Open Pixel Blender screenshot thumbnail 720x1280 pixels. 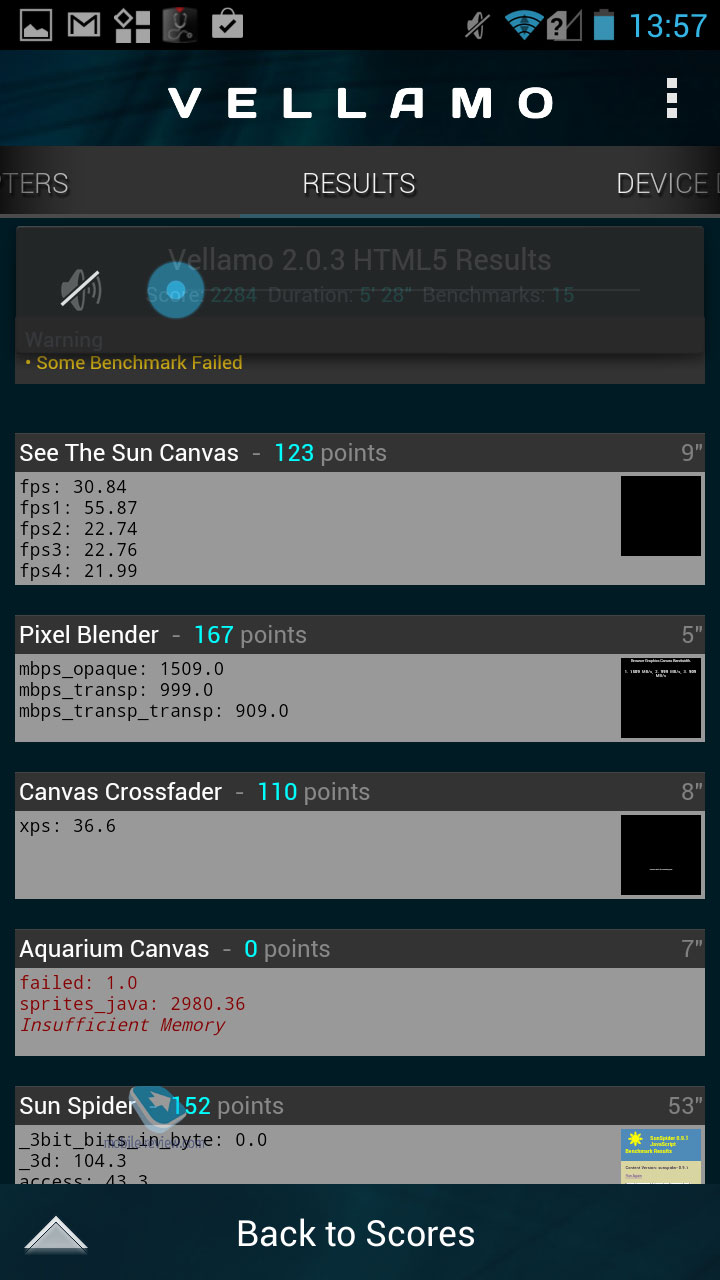tap(661, 697)
